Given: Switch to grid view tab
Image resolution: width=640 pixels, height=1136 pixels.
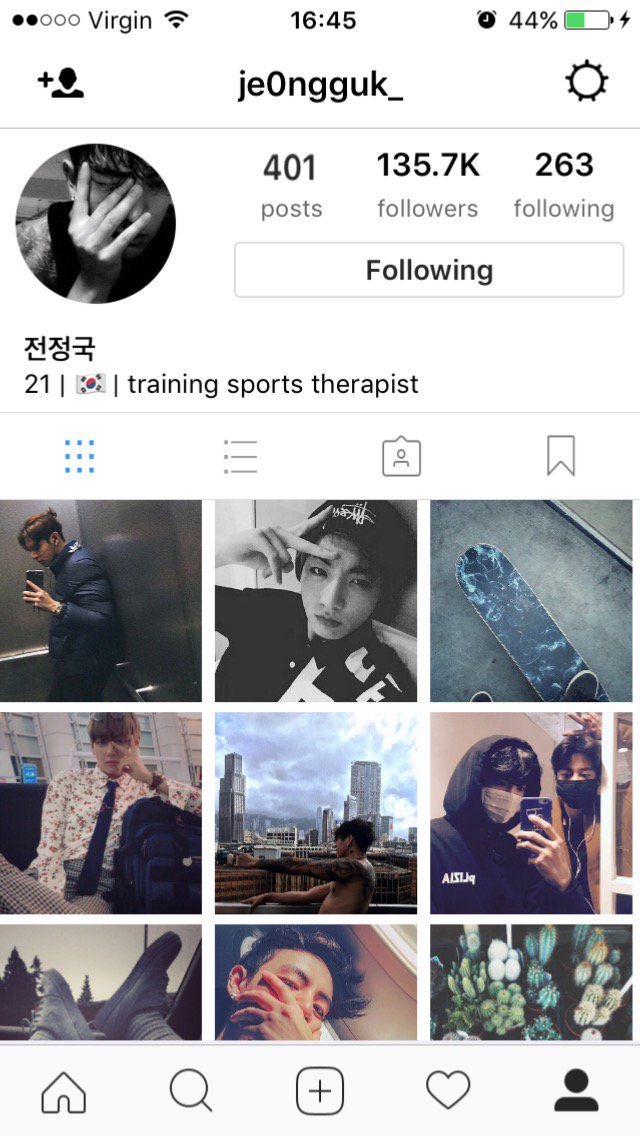Looking at the screenshot, I should pyautogui.click(x=79, y=456).
